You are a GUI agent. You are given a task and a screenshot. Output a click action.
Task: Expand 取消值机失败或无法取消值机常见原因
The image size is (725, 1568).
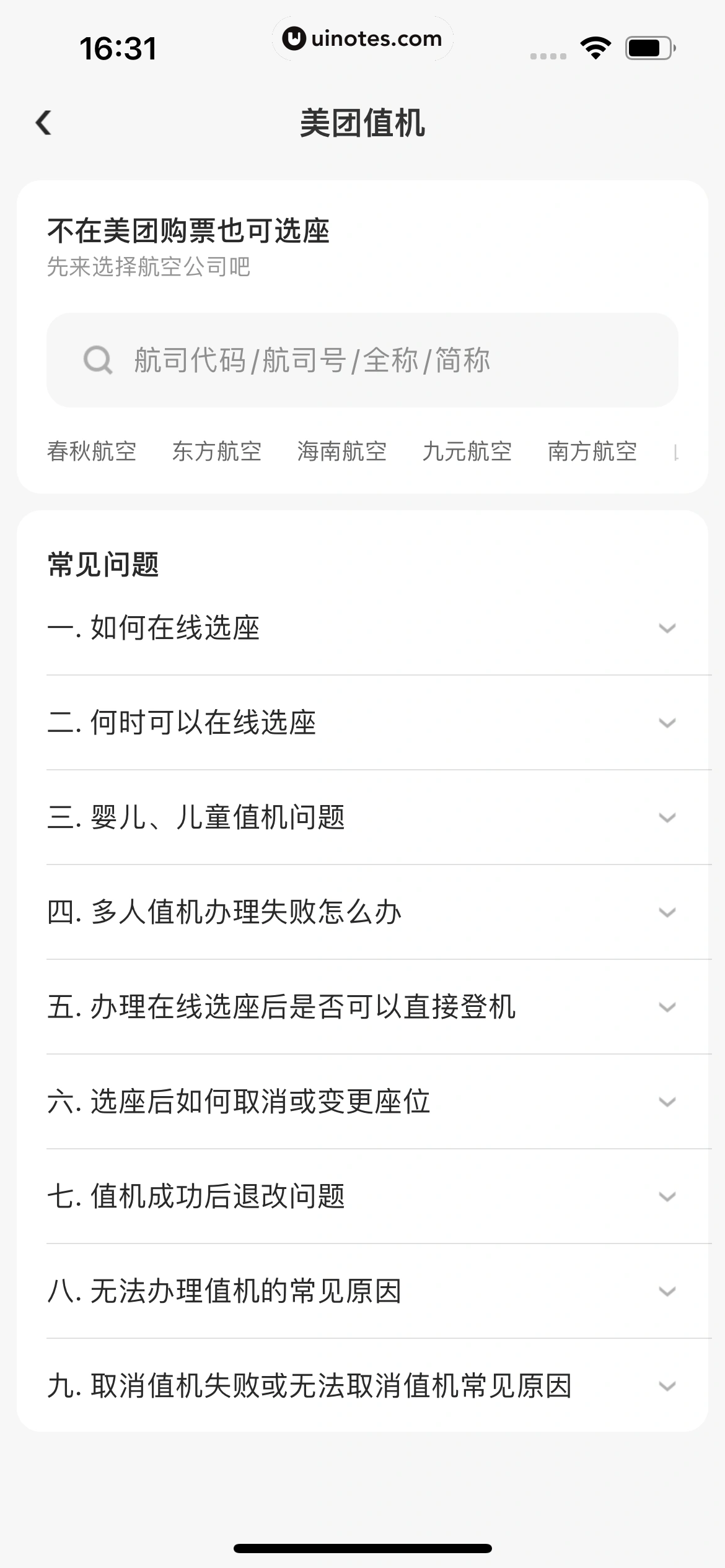(x=362, y=1386)
